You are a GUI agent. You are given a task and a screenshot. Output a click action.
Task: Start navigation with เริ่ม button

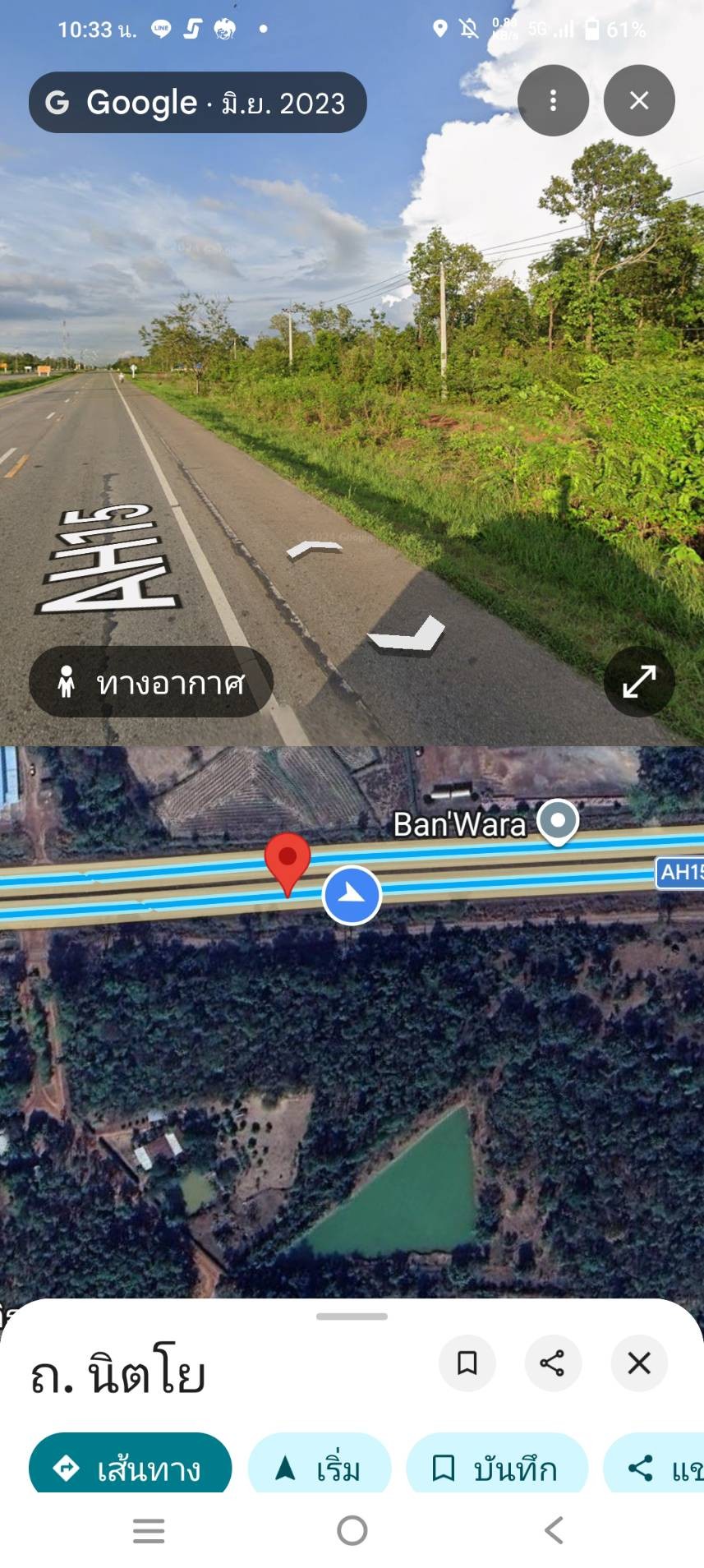[x=320, y=1467]
